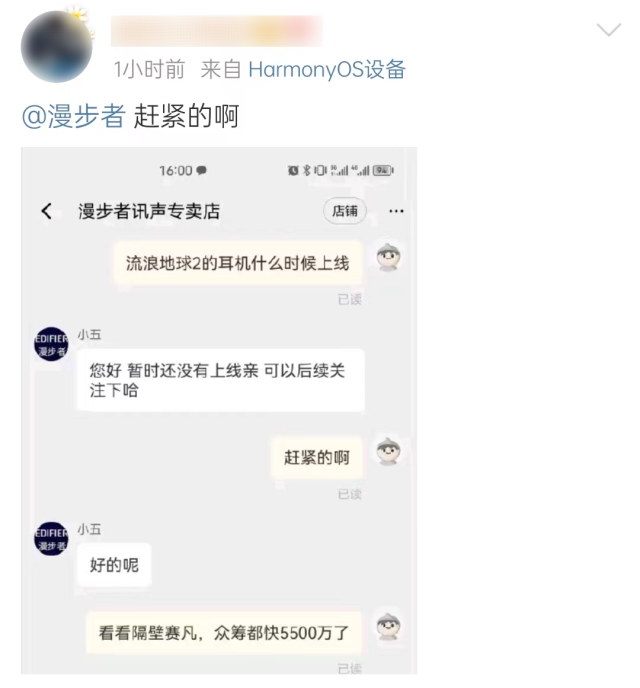The width and height of the screenshot is (640, 688).
Task: Open the post options chevron menu
Action: point(608,30)
